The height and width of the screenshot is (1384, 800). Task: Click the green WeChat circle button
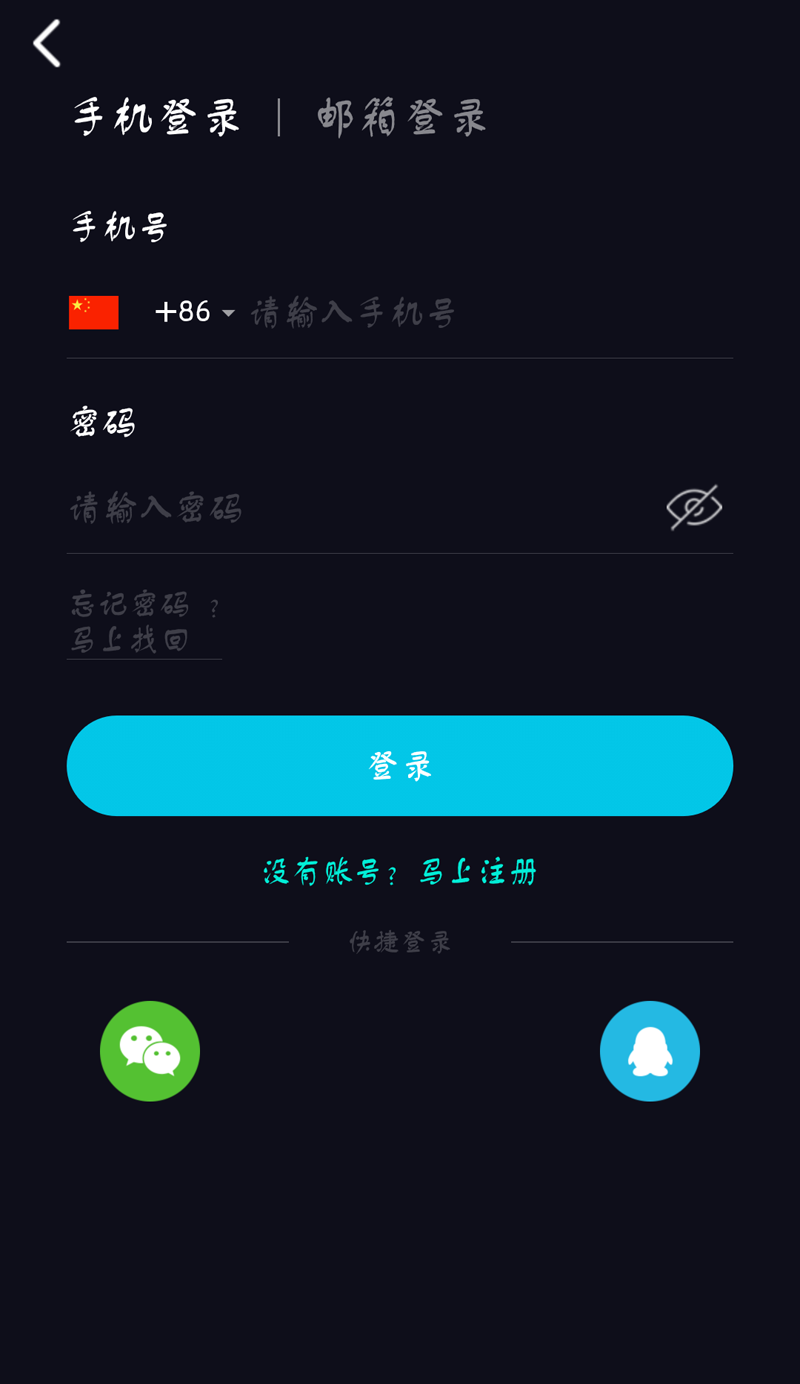click(149, 1051)
